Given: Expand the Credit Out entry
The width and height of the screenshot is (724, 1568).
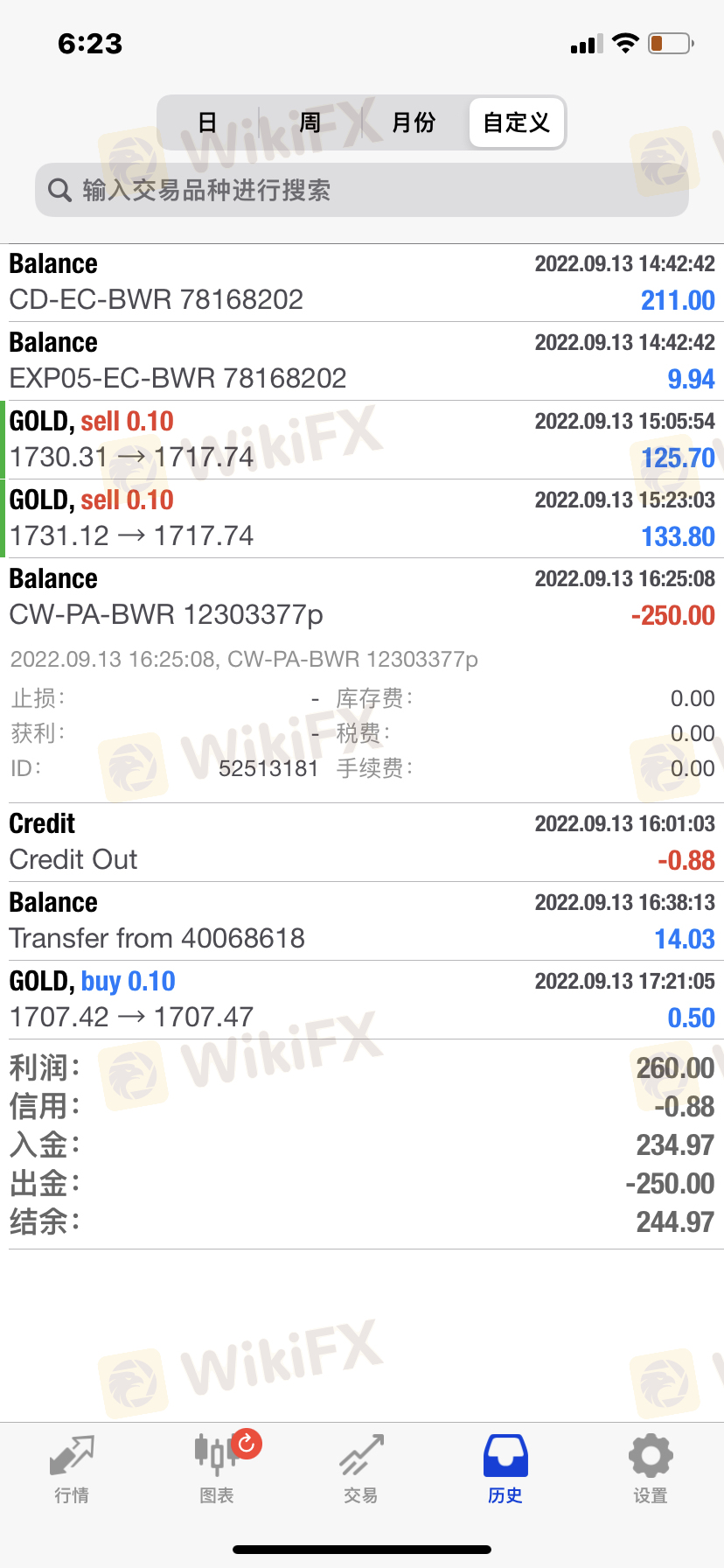Looking at the screenshot, I should 362,843.
